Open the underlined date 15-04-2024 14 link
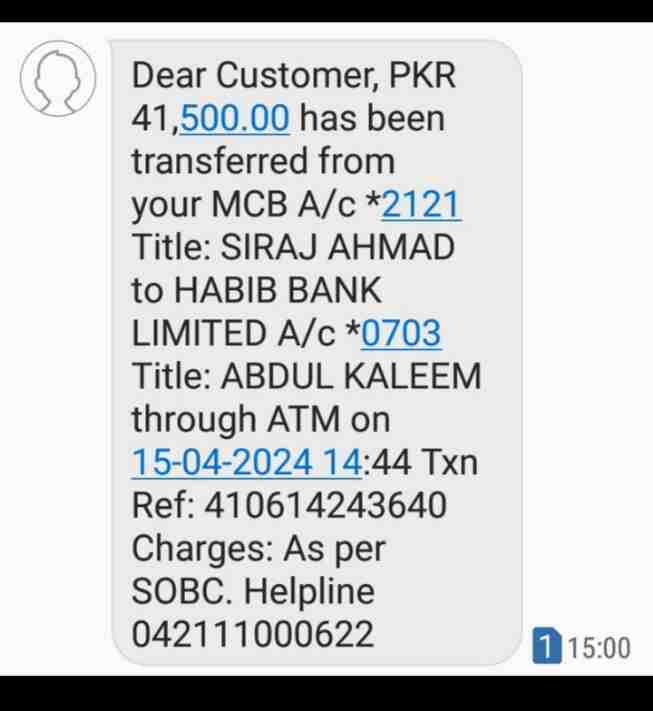 (247, 462)
